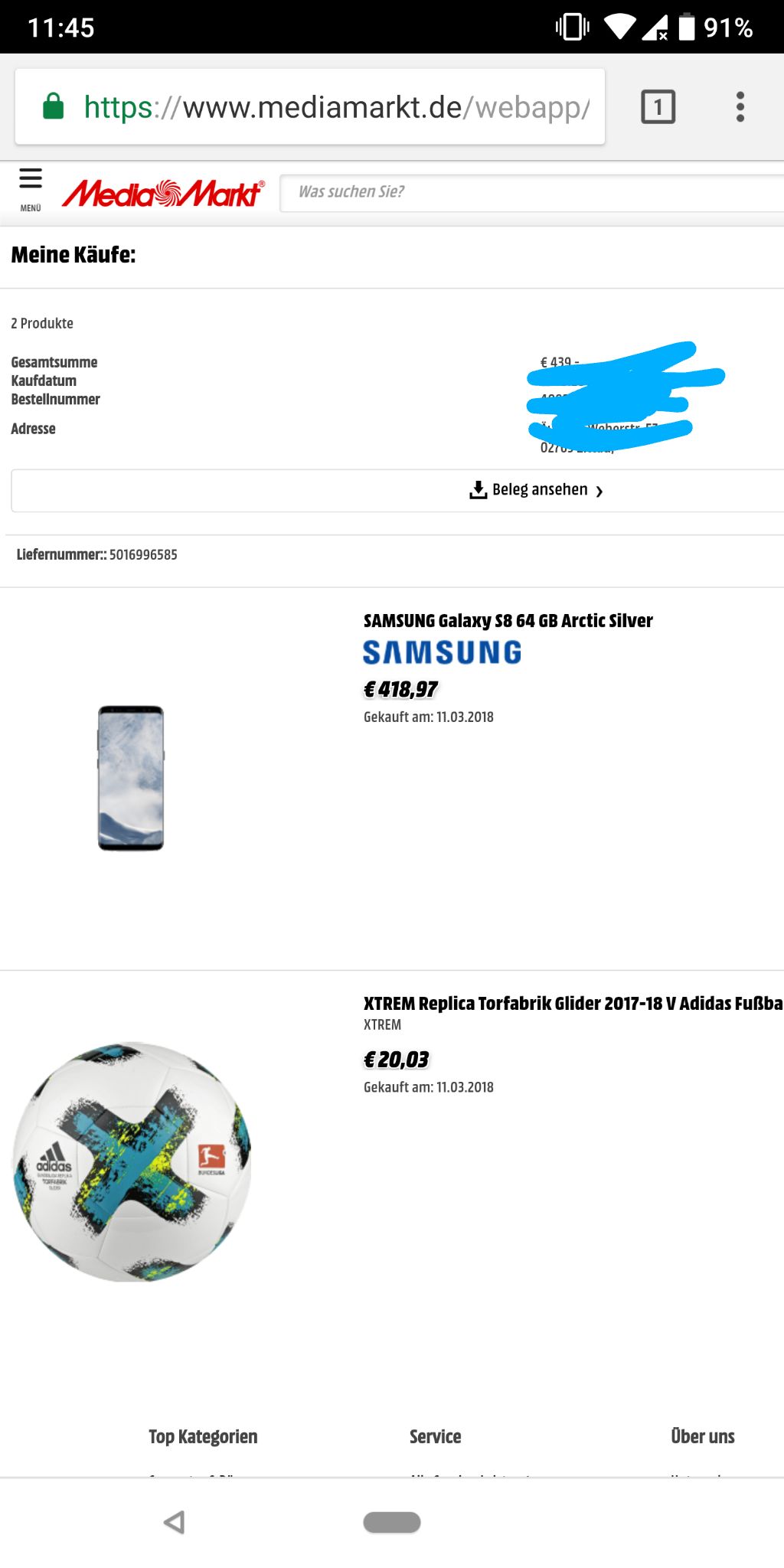Open the Samsung Galaxy S8 product image
Screen dimensions: 784x1568
pos(131,778)
